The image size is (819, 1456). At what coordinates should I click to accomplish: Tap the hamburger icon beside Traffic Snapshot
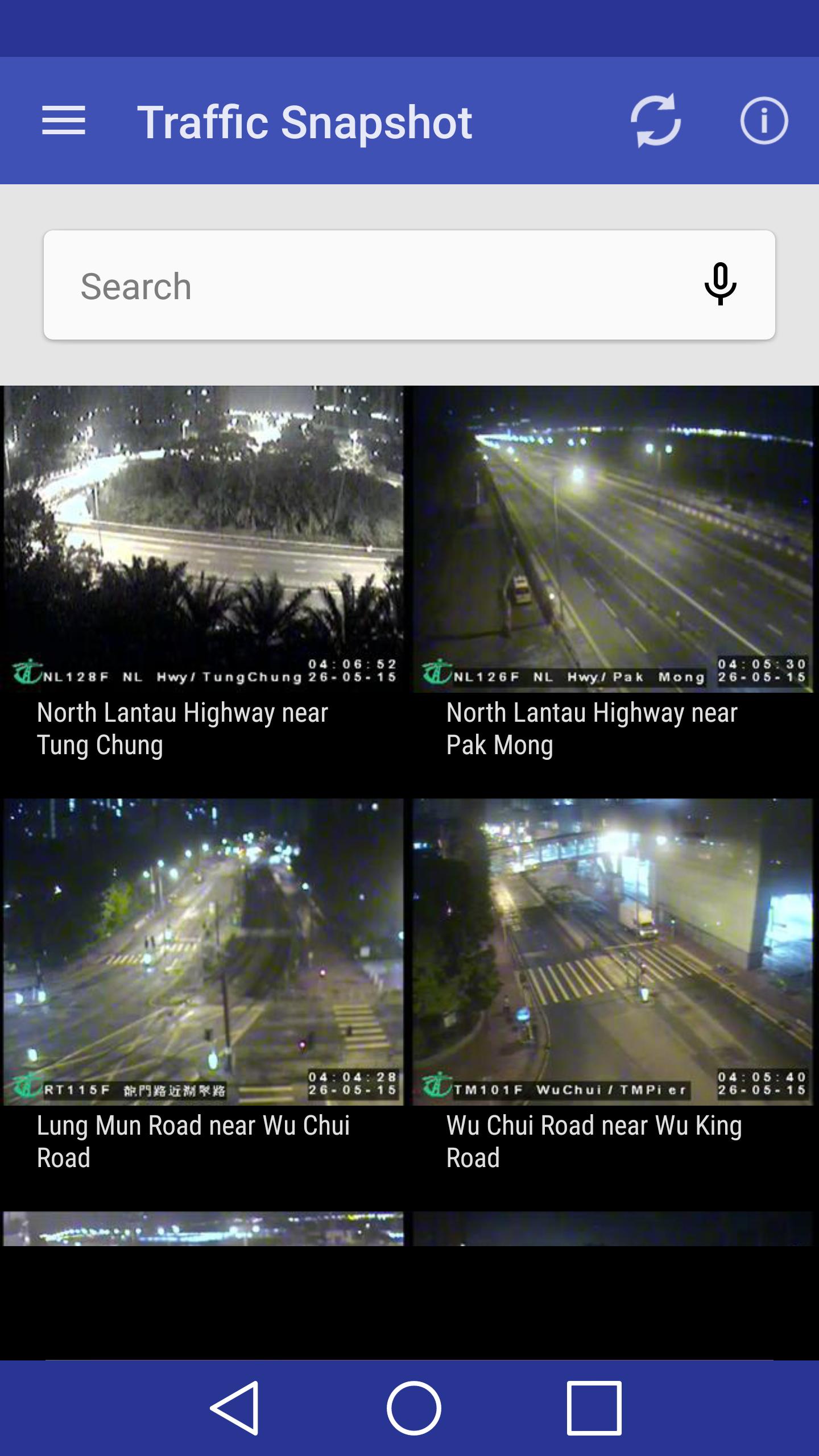point(63,121)
